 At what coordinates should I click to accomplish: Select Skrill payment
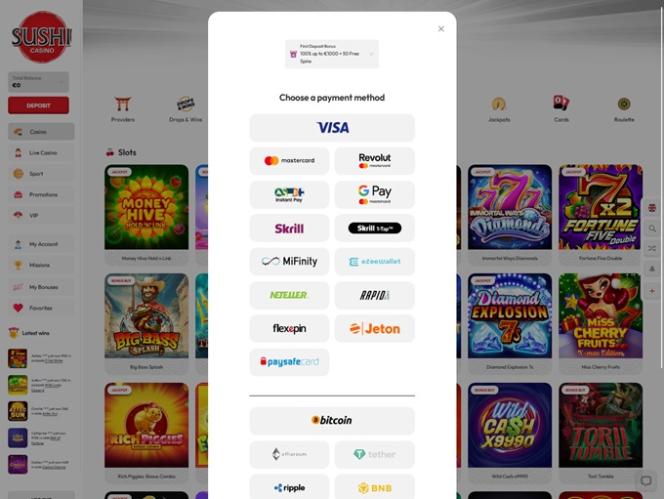coord(289,228)
